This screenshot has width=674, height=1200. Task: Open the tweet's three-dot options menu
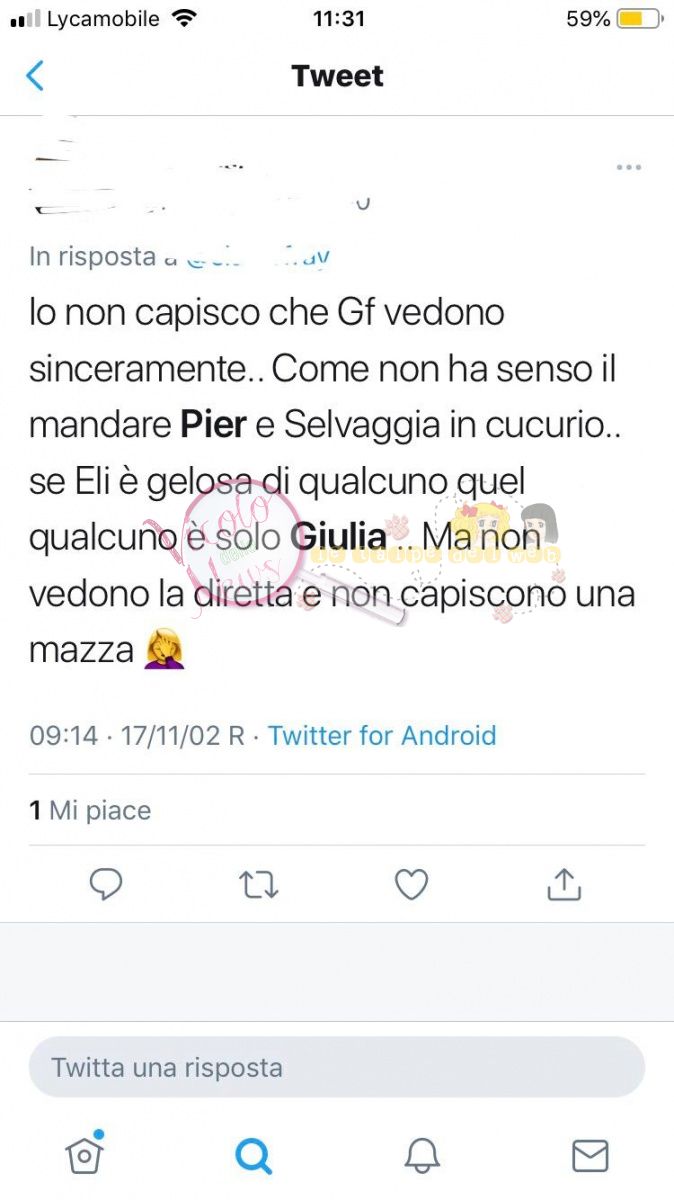pyautogui.click(x=628, y=167)
